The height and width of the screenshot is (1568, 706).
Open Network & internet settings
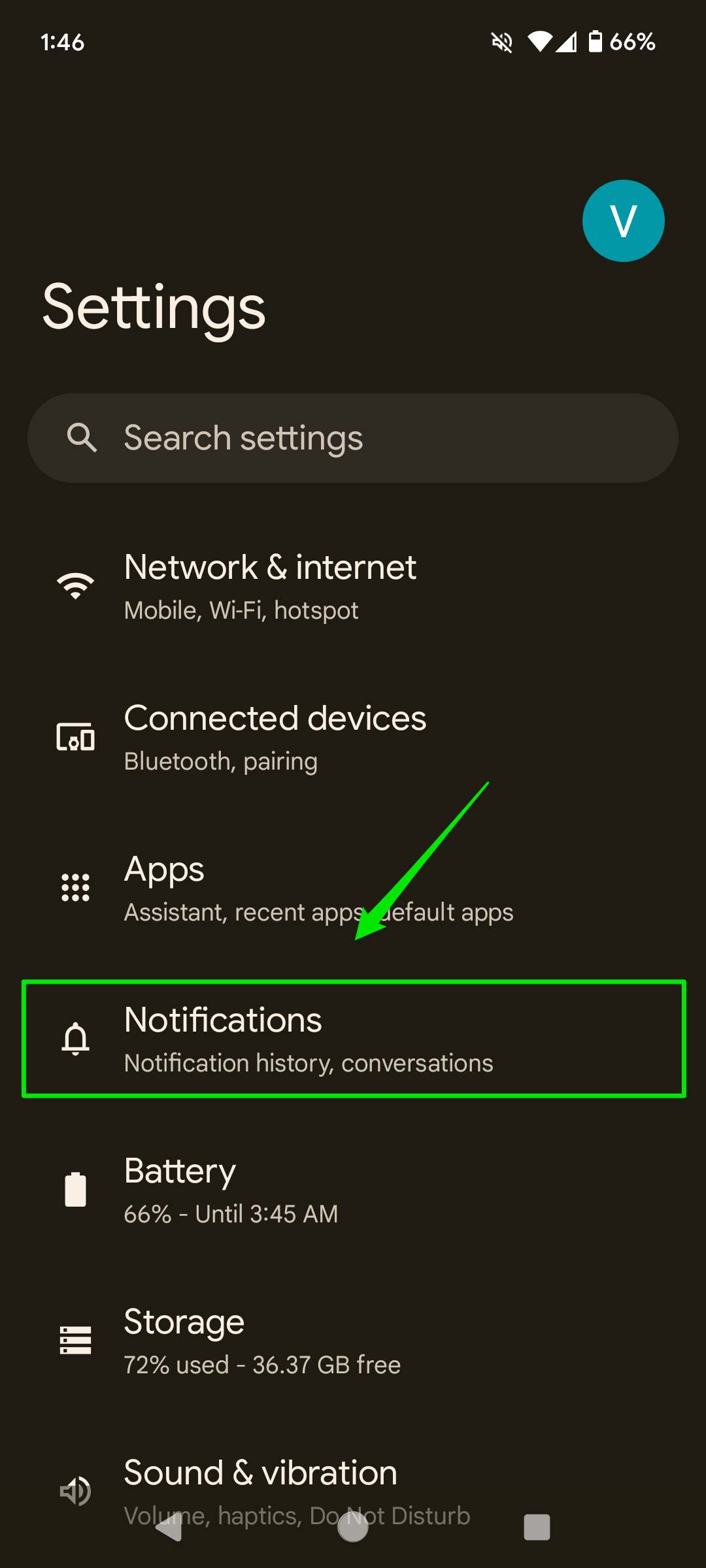coord(353,587)
